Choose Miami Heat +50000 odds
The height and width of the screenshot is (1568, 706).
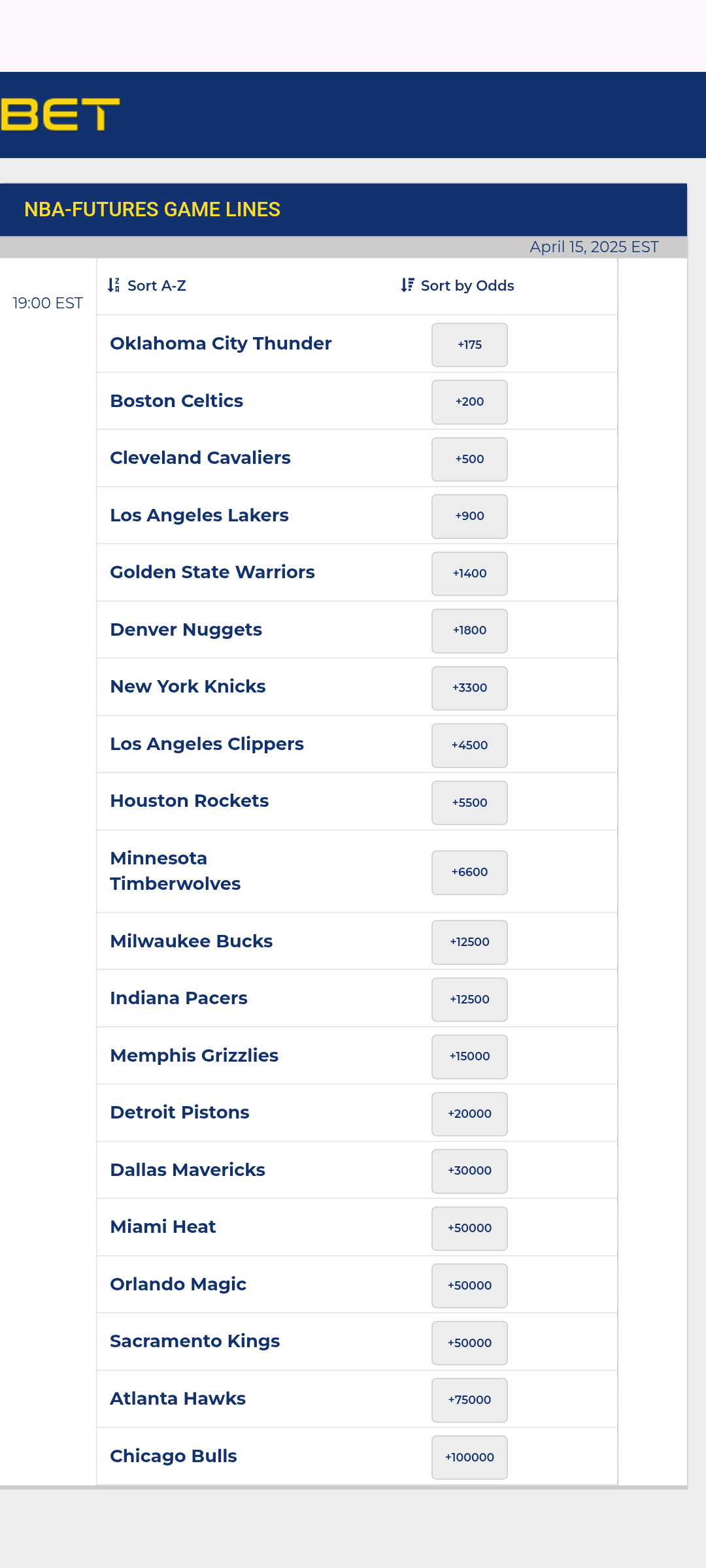pyautogui.click(x=469, y=1228)
